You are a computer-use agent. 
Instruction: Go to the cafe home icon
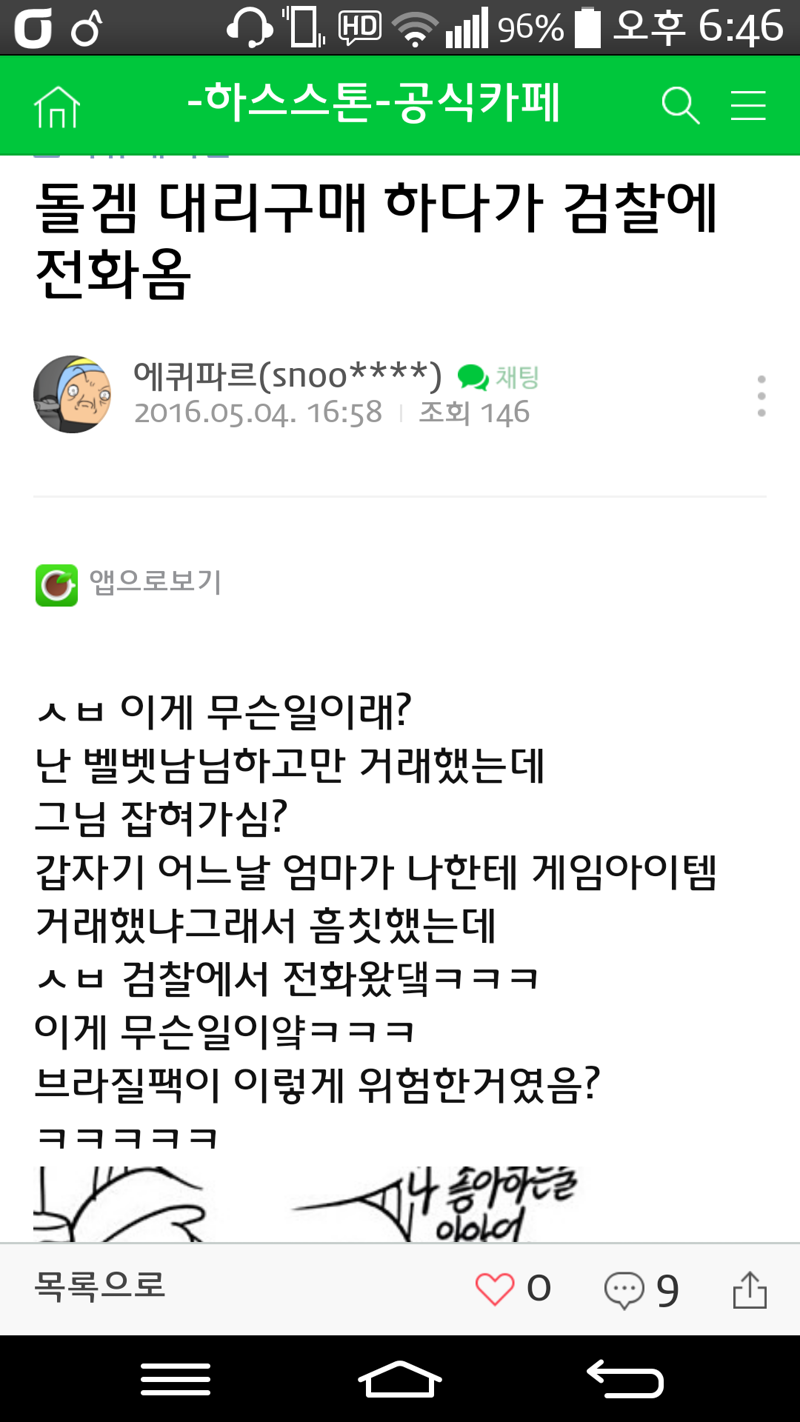57,106
